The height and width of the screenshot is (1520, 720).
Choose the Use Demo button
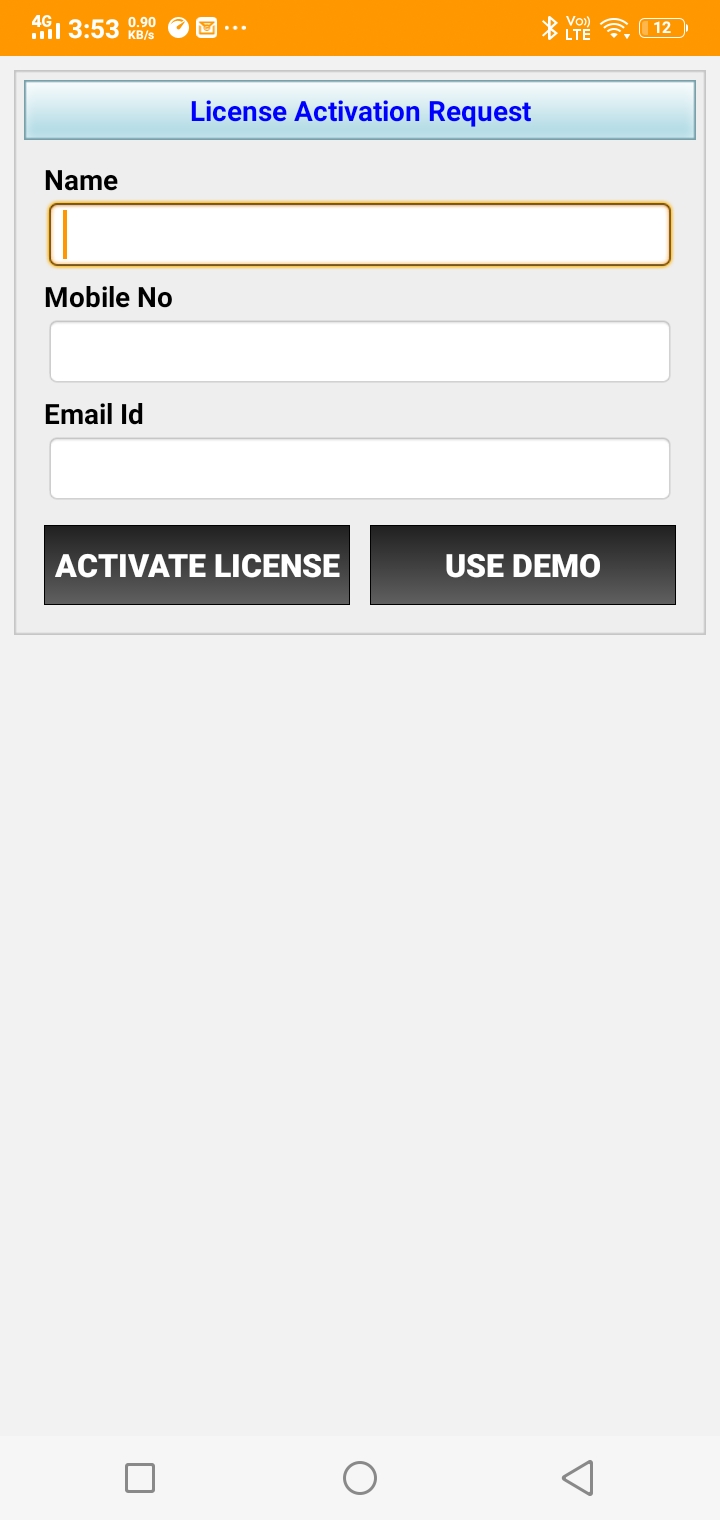tap(523, 565)
